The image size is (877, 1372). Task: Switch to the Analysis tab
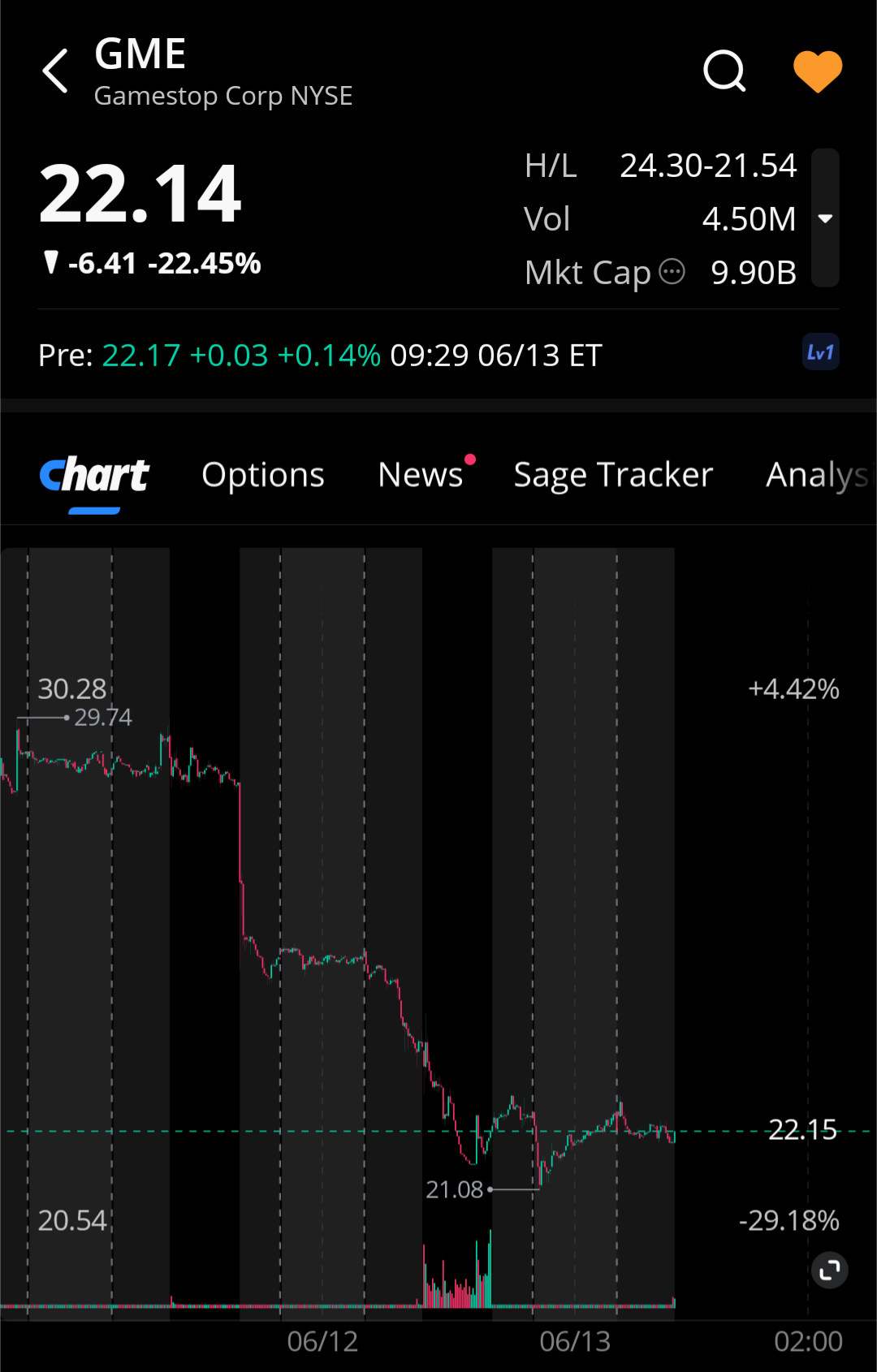click(x=817, y=476)
